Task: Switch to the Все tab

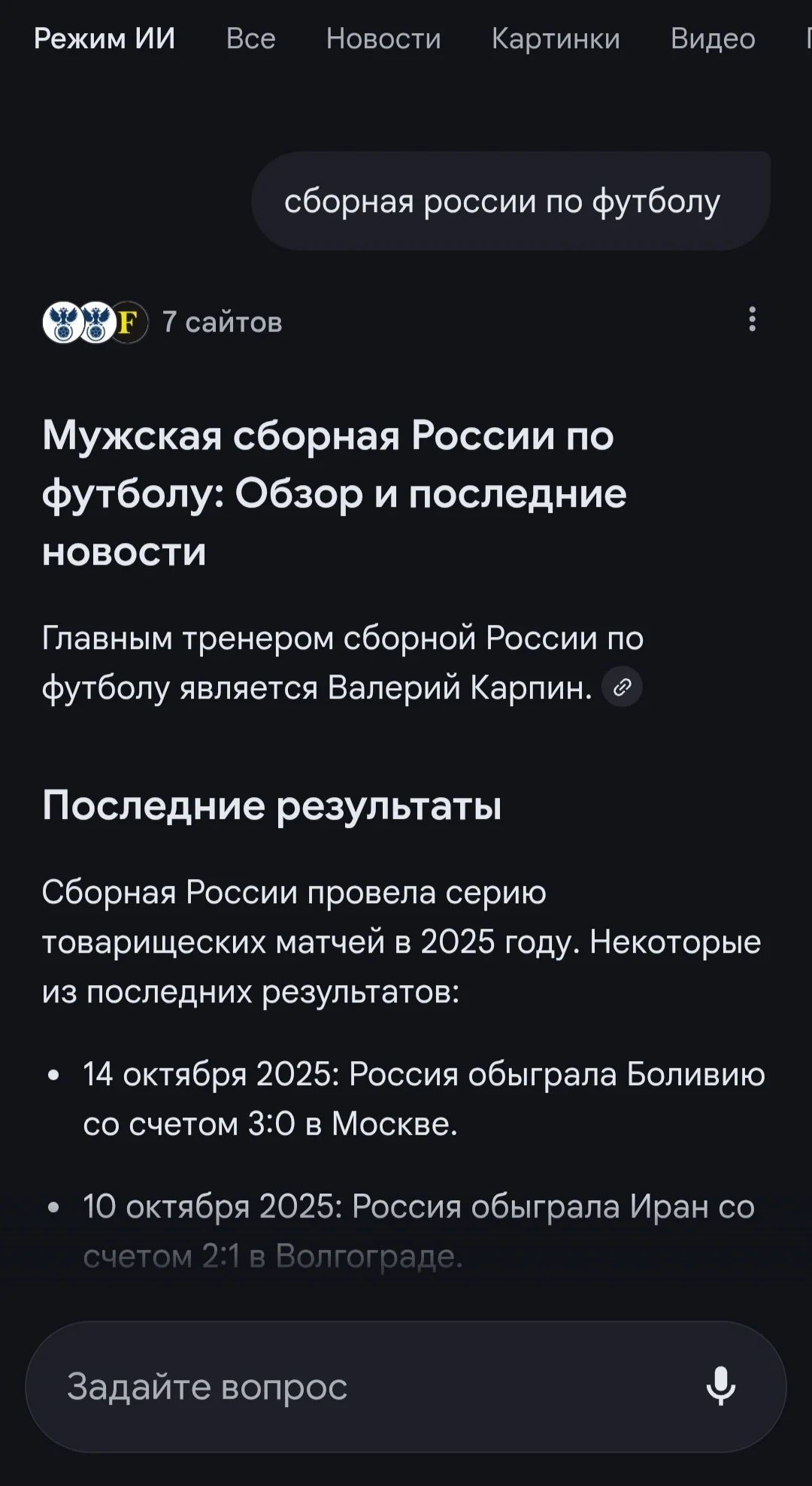Action: pyautogui.click(x=250, y=38)
